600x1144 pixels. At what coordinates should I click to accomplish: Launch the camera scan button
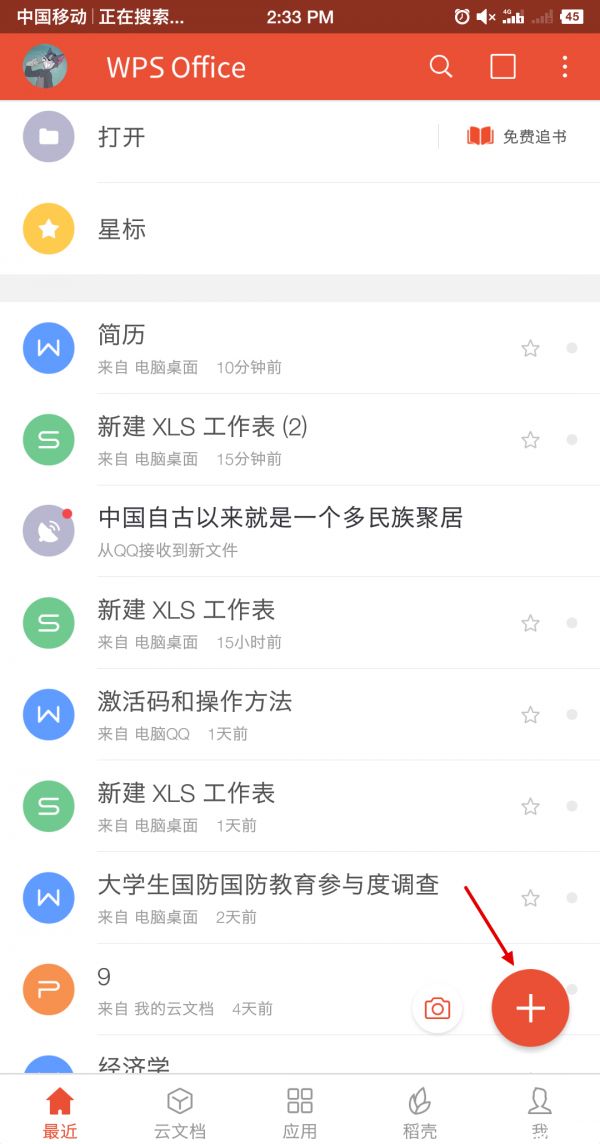point(437,1008)
